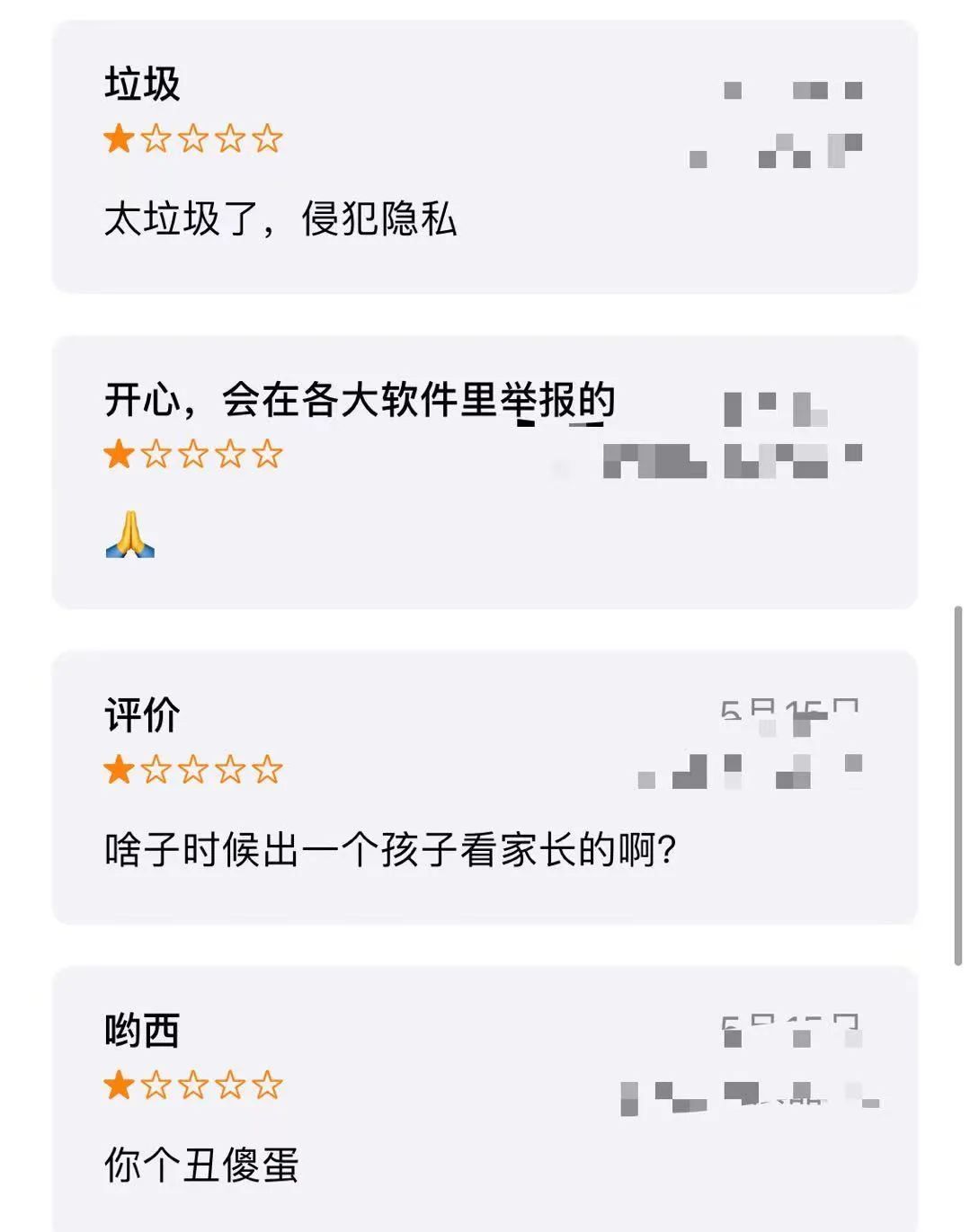Open the review titled 评价
The height and width of the screenshot is (1232, 970).
click(142, 716)
